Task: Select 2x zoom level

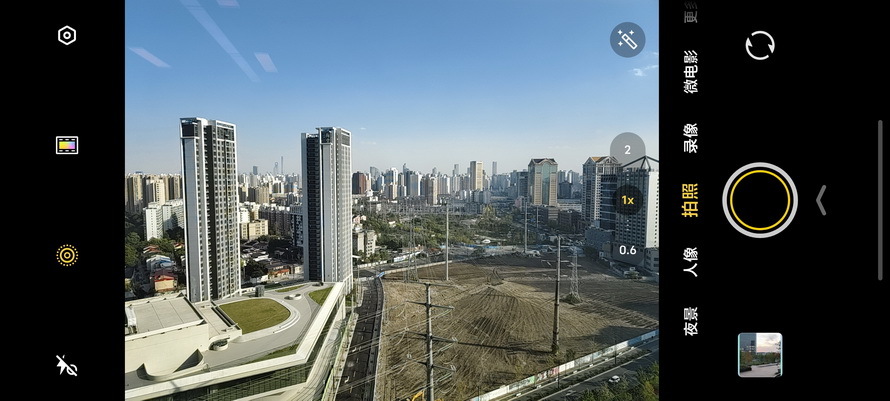Action: pyautogui.click(x=627, y=150)
